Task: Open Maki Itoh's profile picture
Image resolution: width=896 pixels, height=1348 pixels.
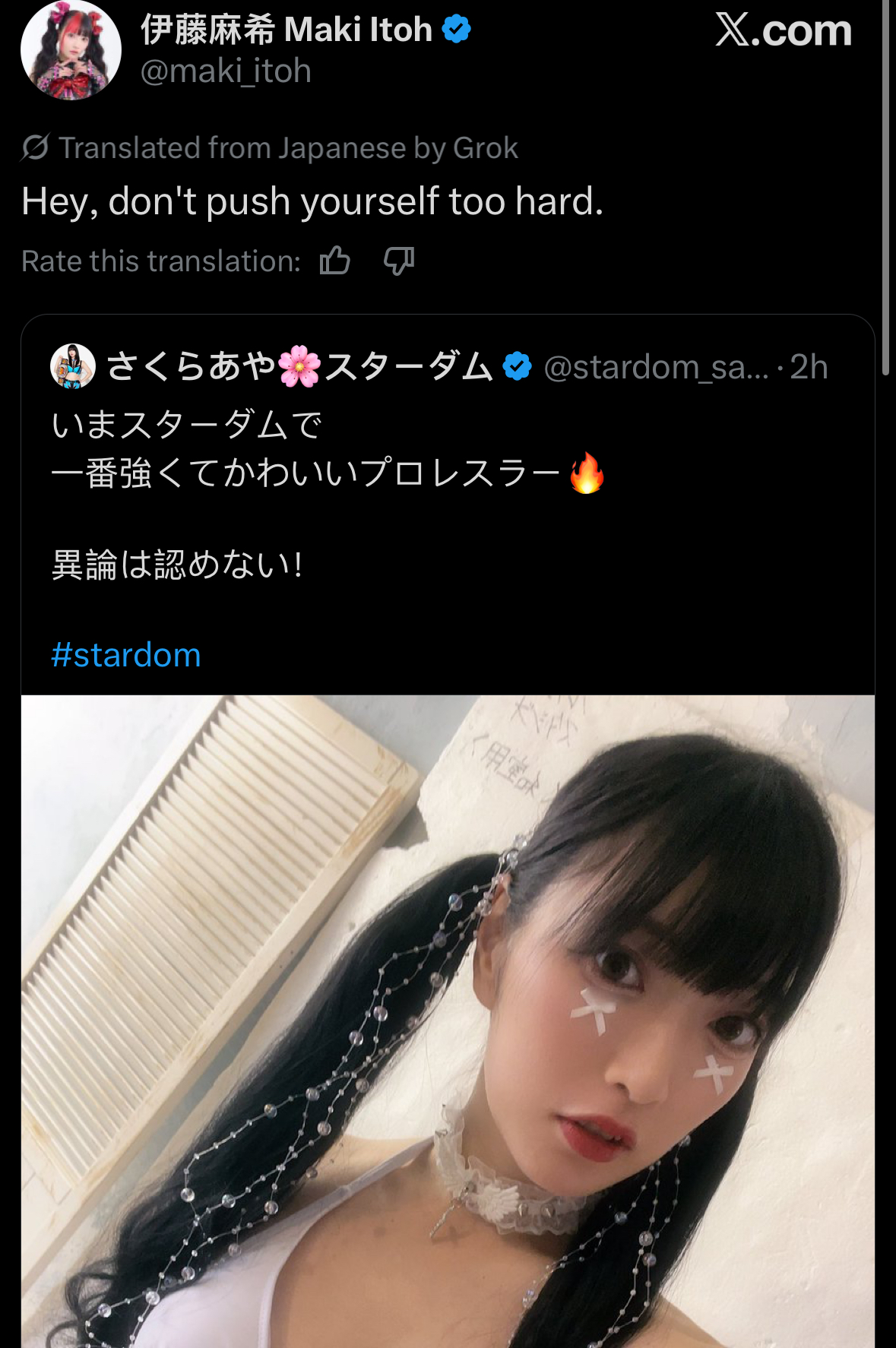Action: [71, 50]
